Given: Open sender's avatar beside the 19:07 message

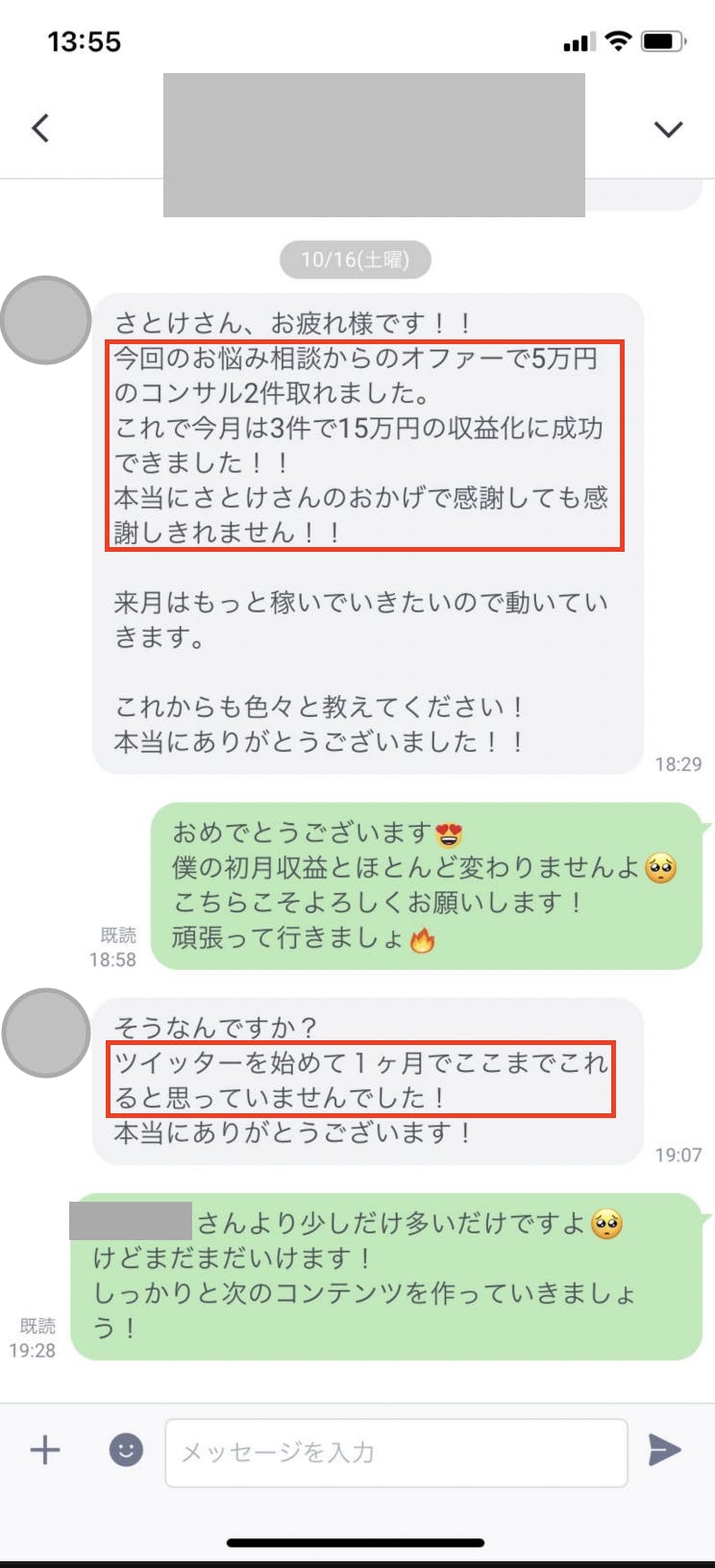Looking at the screenshot, I should pyautogui.click(x=46, y=1033).
